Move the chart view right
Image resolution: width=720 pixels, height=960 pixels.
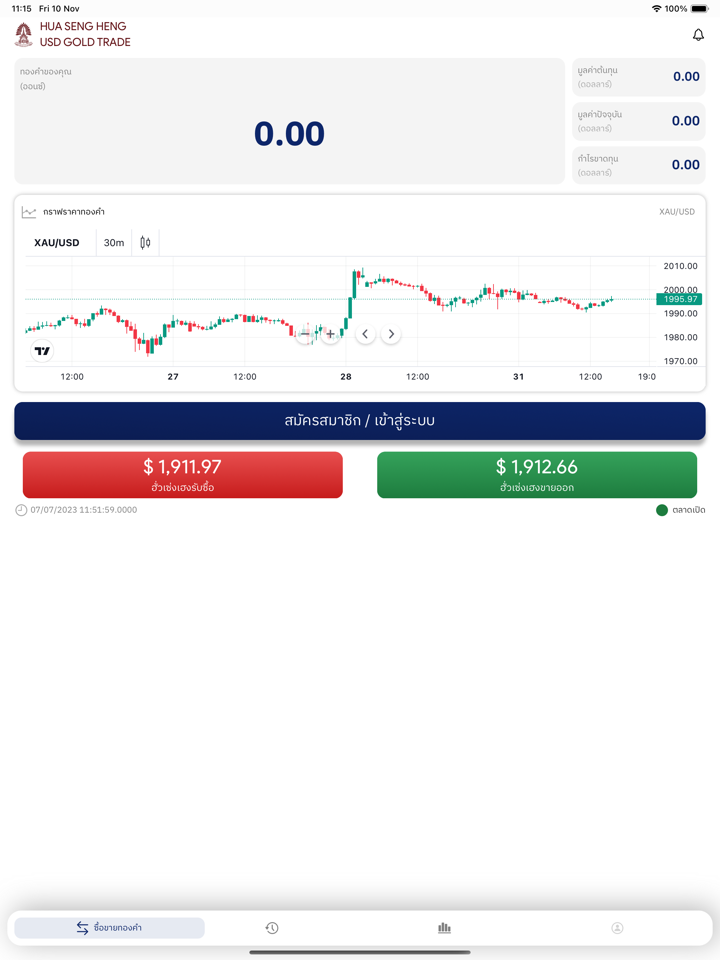pos(391,334)
